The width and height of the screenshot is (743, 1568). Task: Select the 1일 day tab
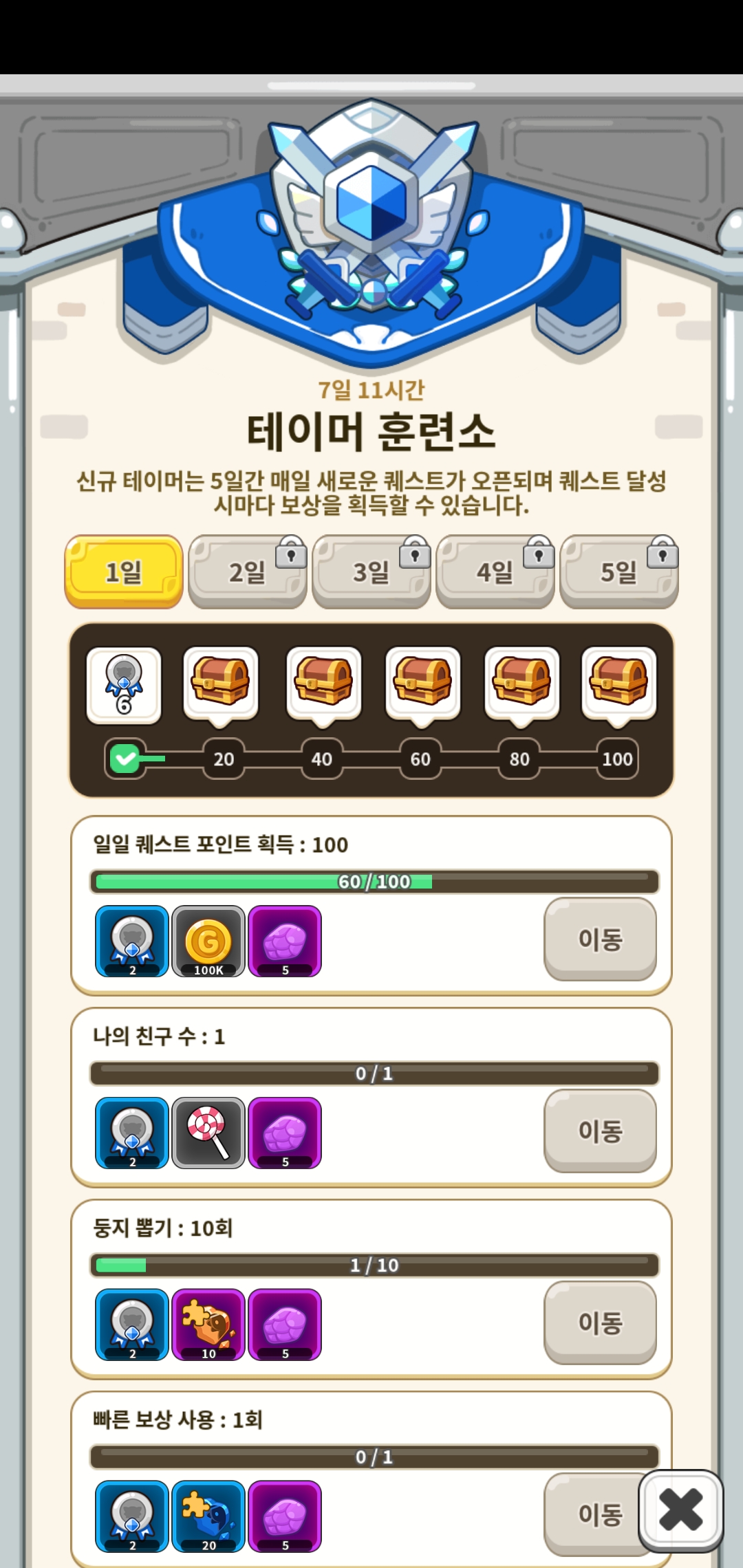pos(124,571)
